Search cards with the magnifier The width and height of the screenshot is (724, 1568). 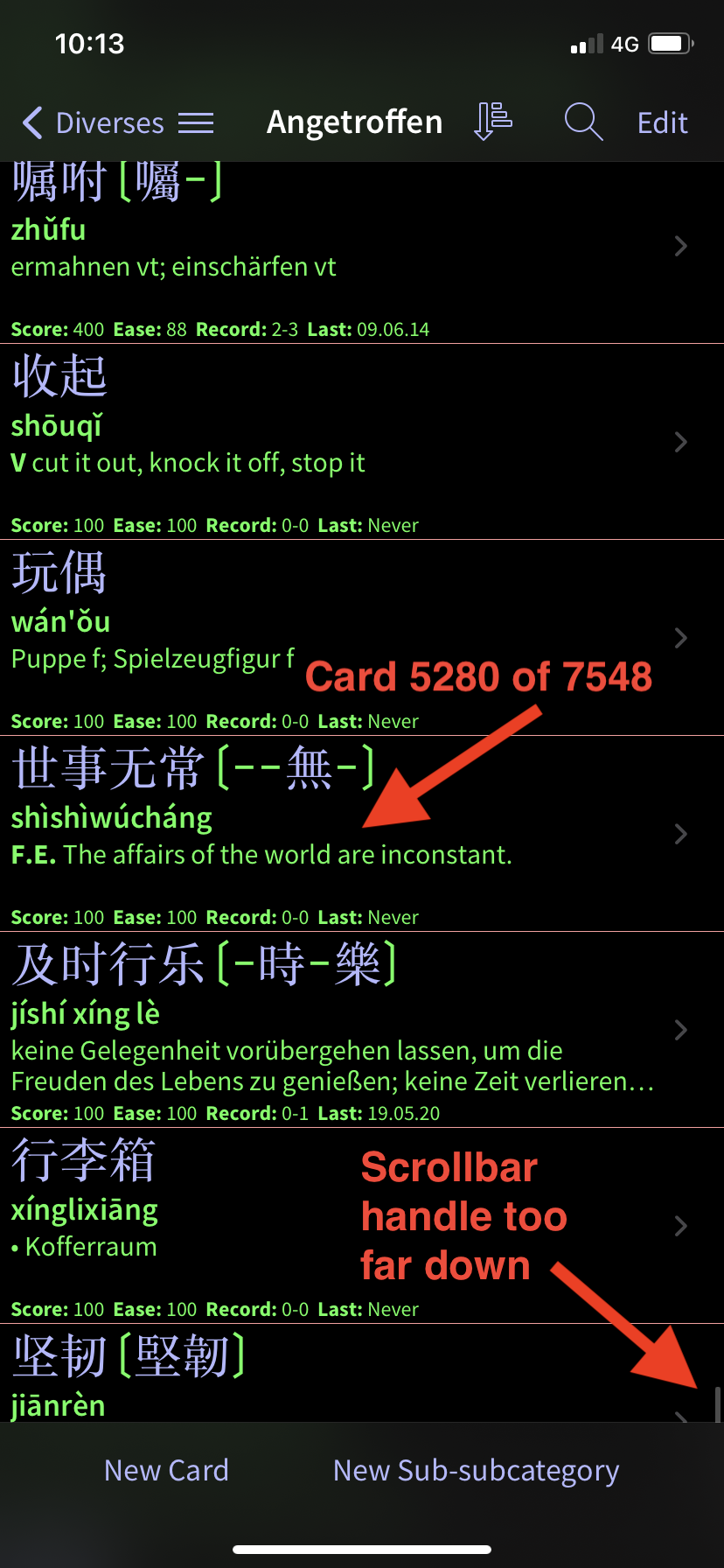(583, 122)
